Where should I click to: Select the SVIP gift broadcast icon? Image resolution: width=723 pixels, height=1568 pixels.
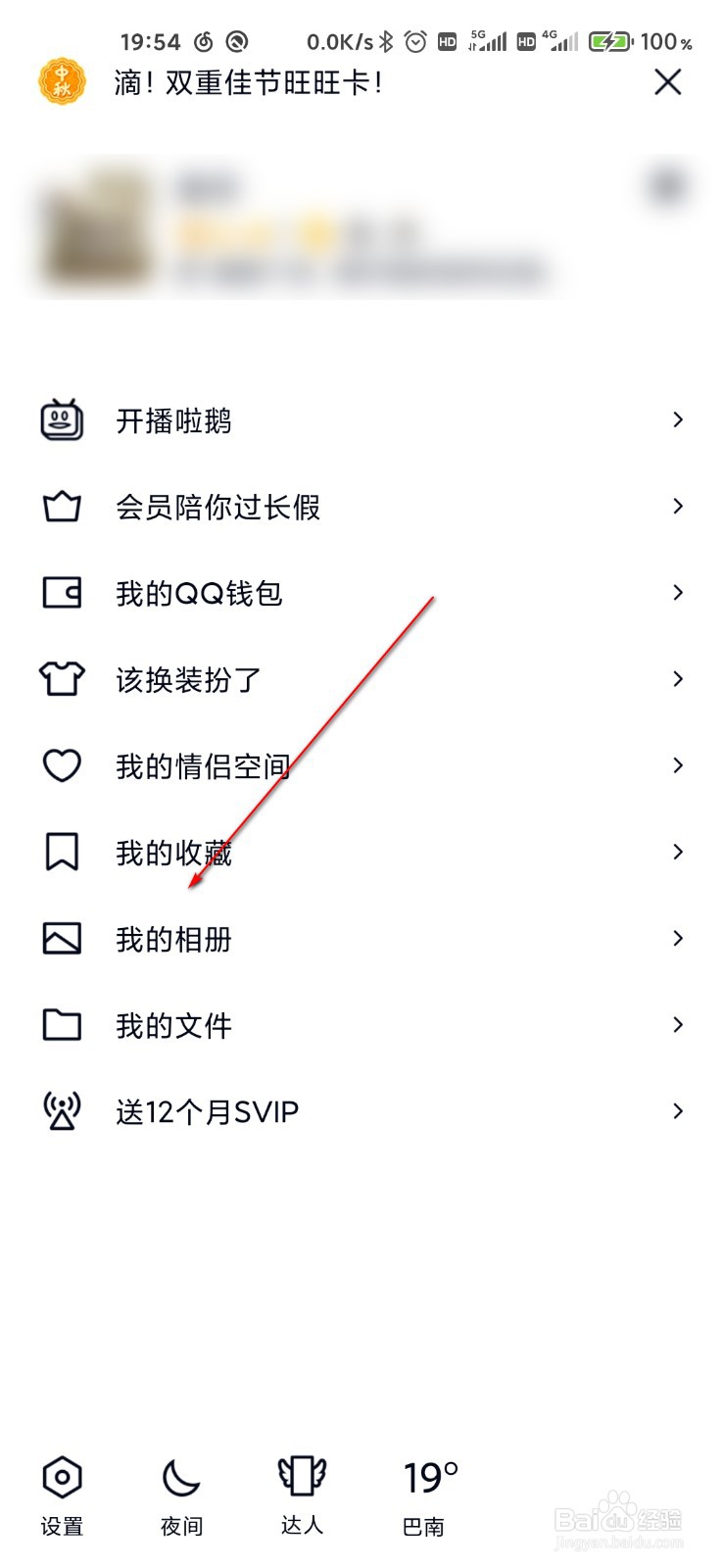(62, 1110)
